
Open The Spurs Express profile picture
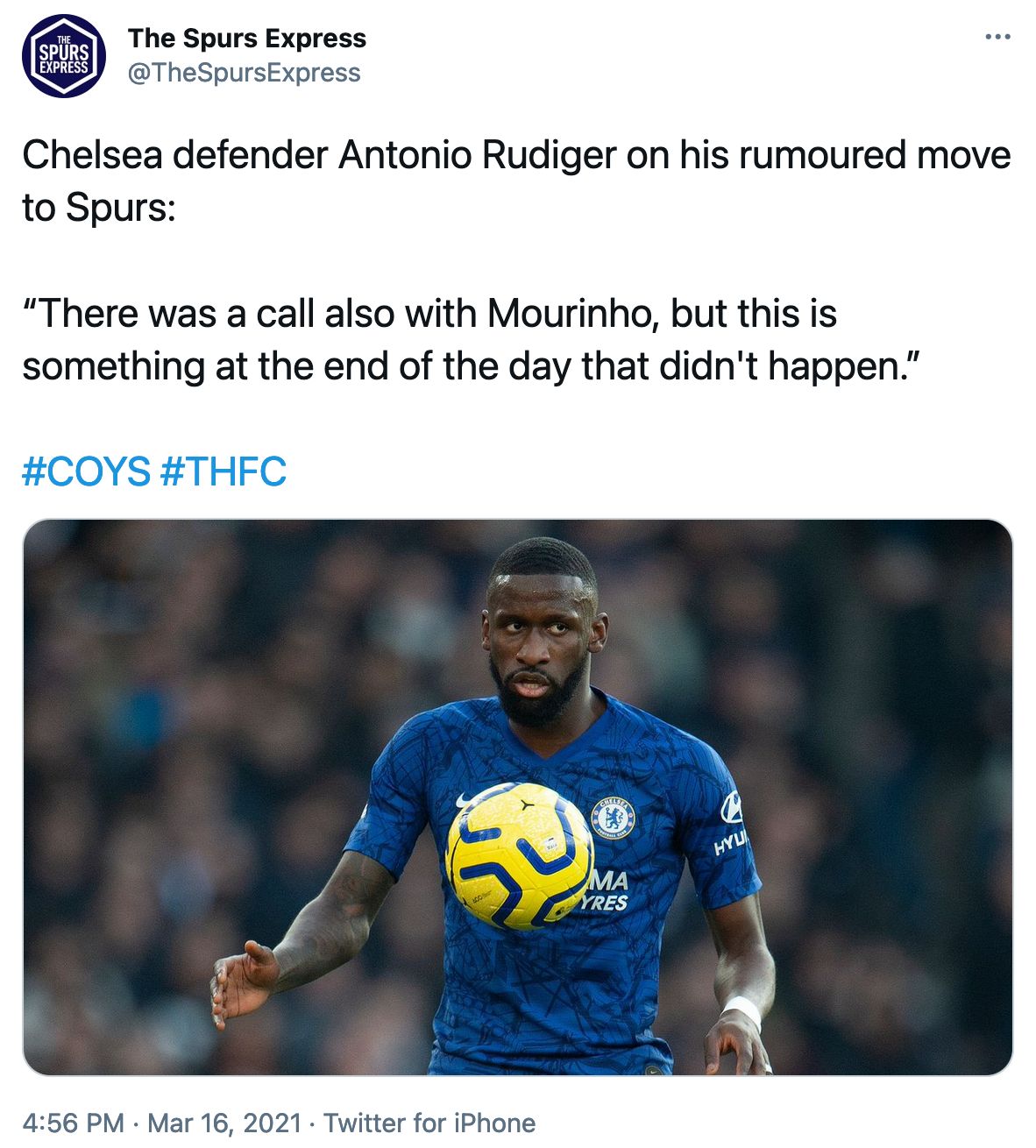click(x=64, y=55)
